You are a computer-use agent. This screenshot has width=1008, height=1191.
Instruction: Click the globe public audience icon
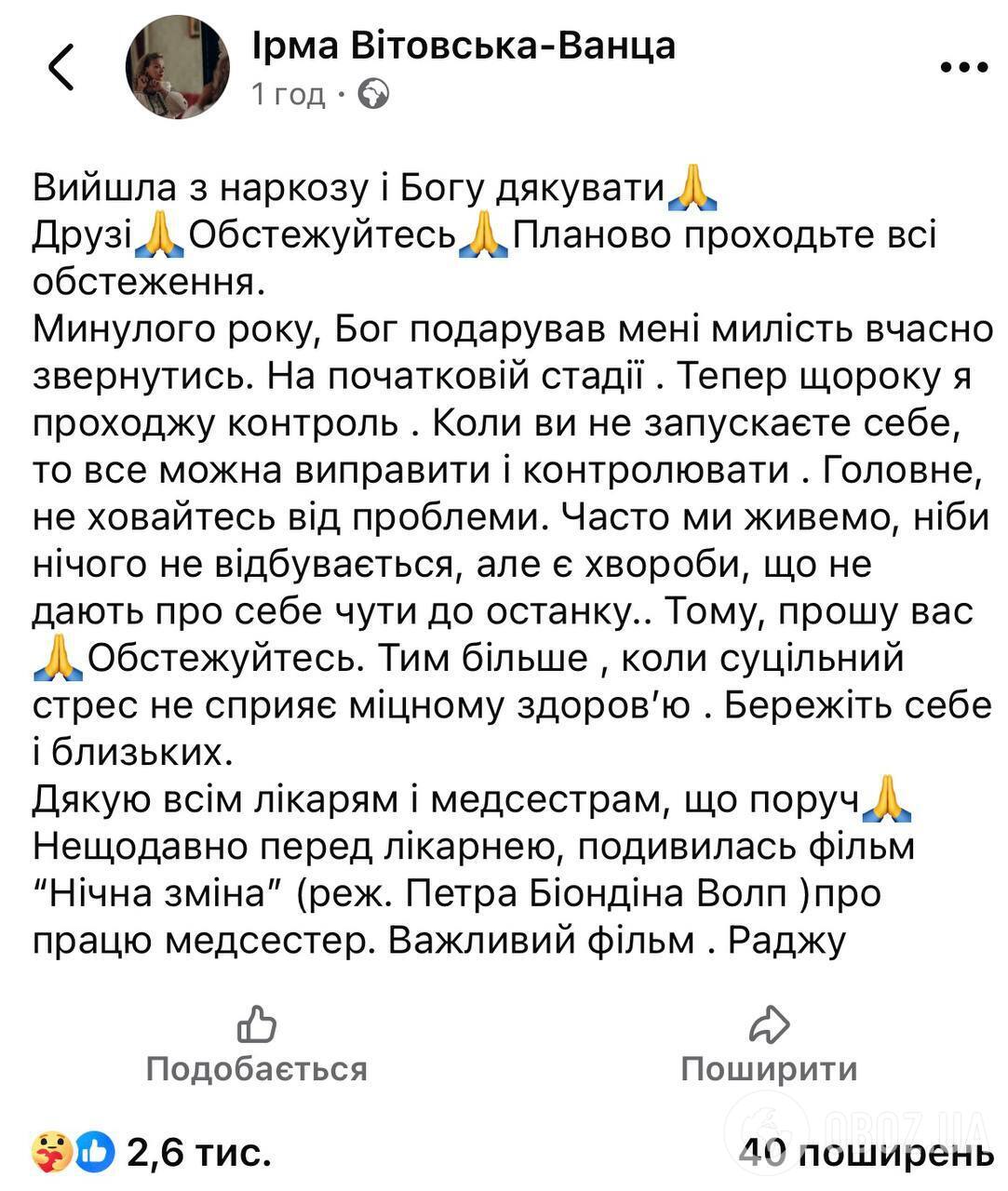pos(374,94)
